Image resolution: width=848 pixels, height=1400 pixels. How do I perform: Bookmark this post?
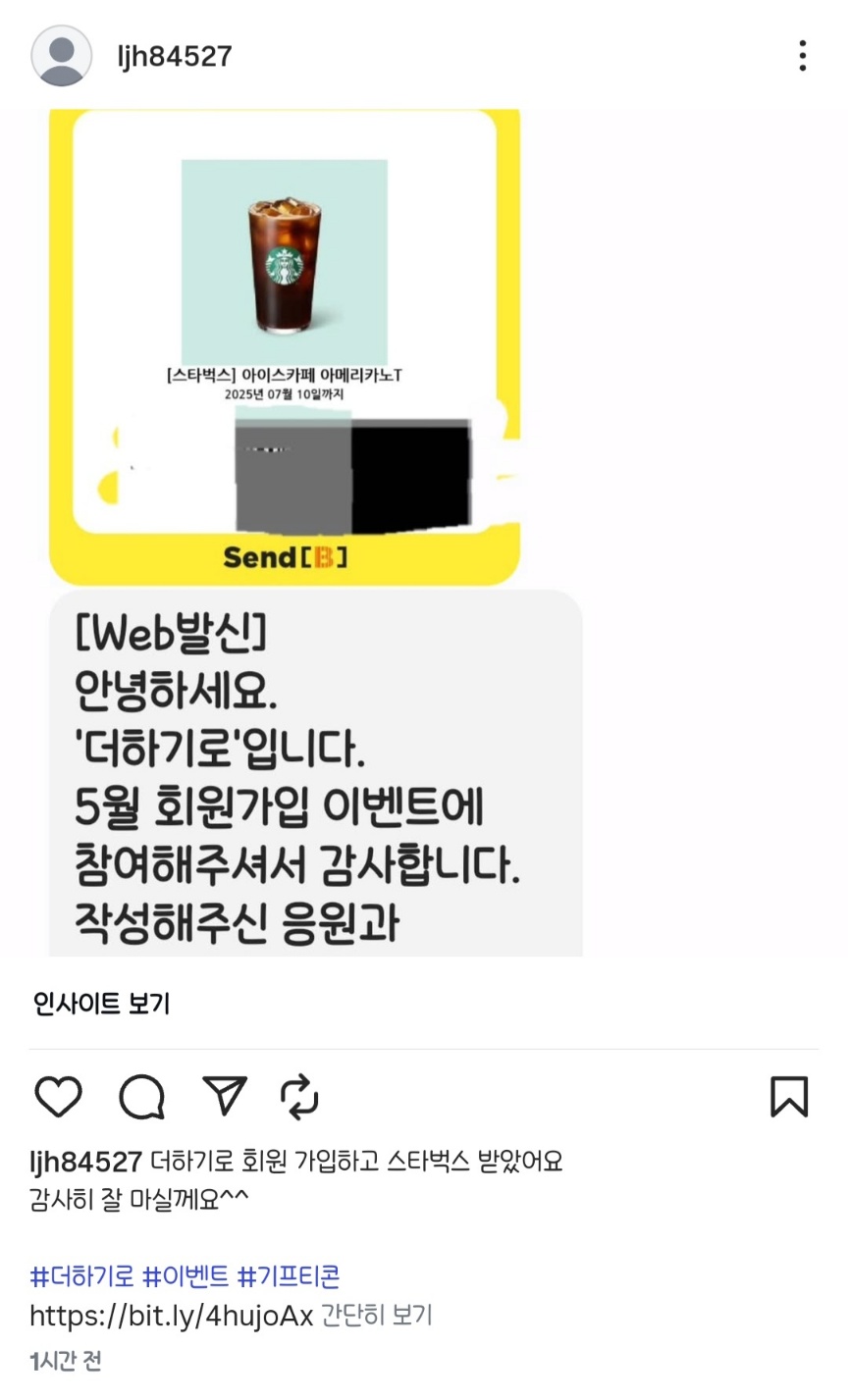click(x=789, y=1096)
